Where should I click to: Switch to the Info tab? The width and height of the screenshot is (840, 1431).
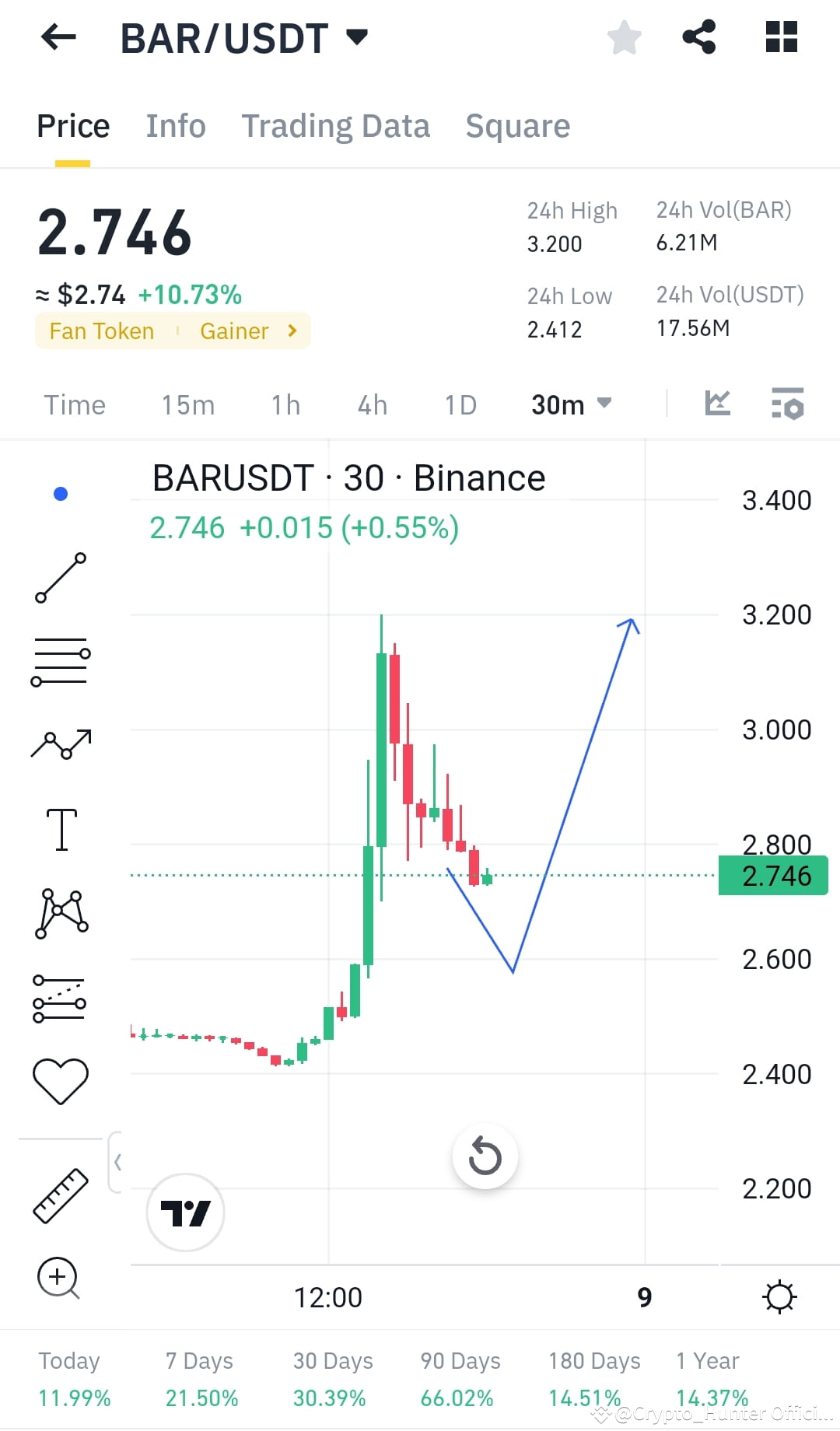coord(175,126)
